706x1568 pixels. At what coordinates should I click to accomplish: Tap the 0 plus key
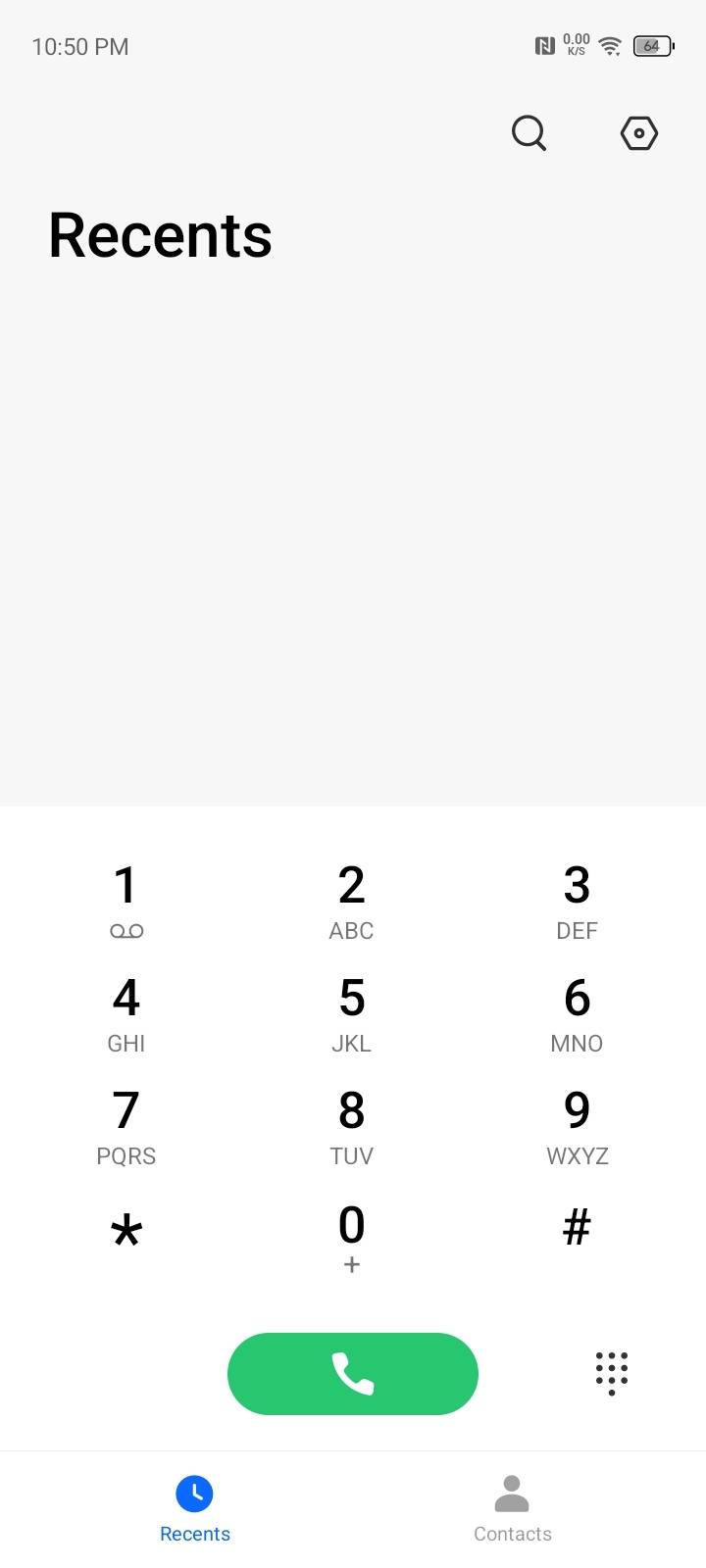tap(352, 1237)
